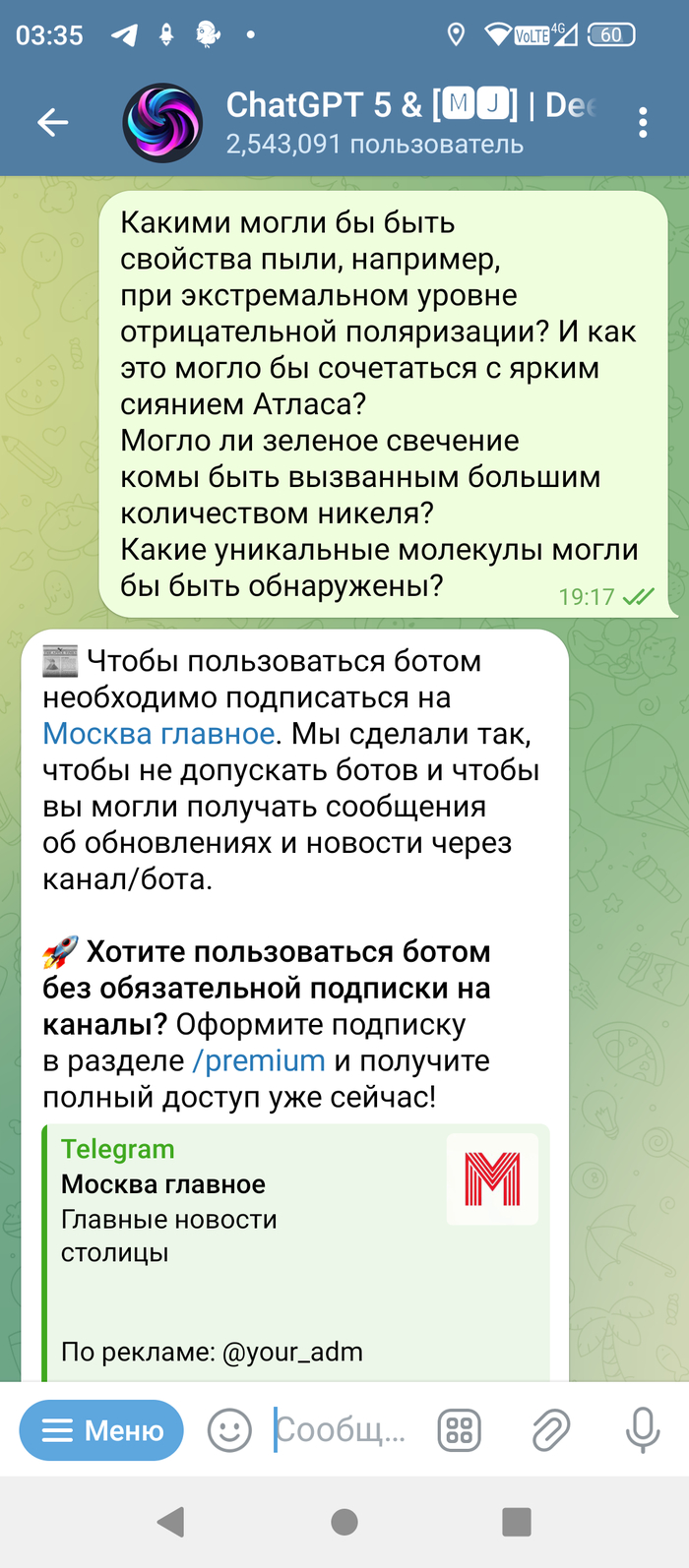Tap the /premium command link
The image size is (689, 1568).
pos(260,1060)
